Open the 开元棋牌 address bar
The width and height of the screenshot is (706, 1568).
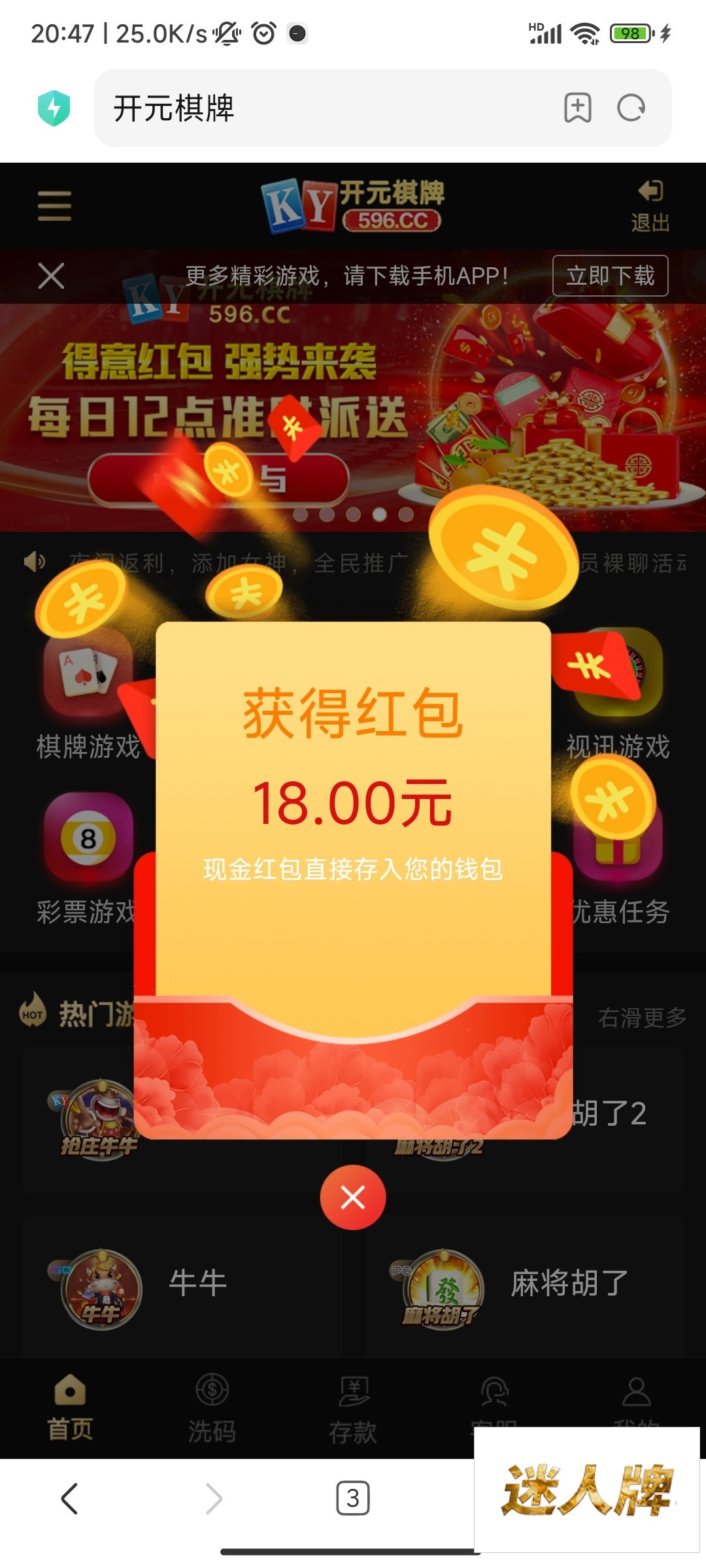coord(327,108)
